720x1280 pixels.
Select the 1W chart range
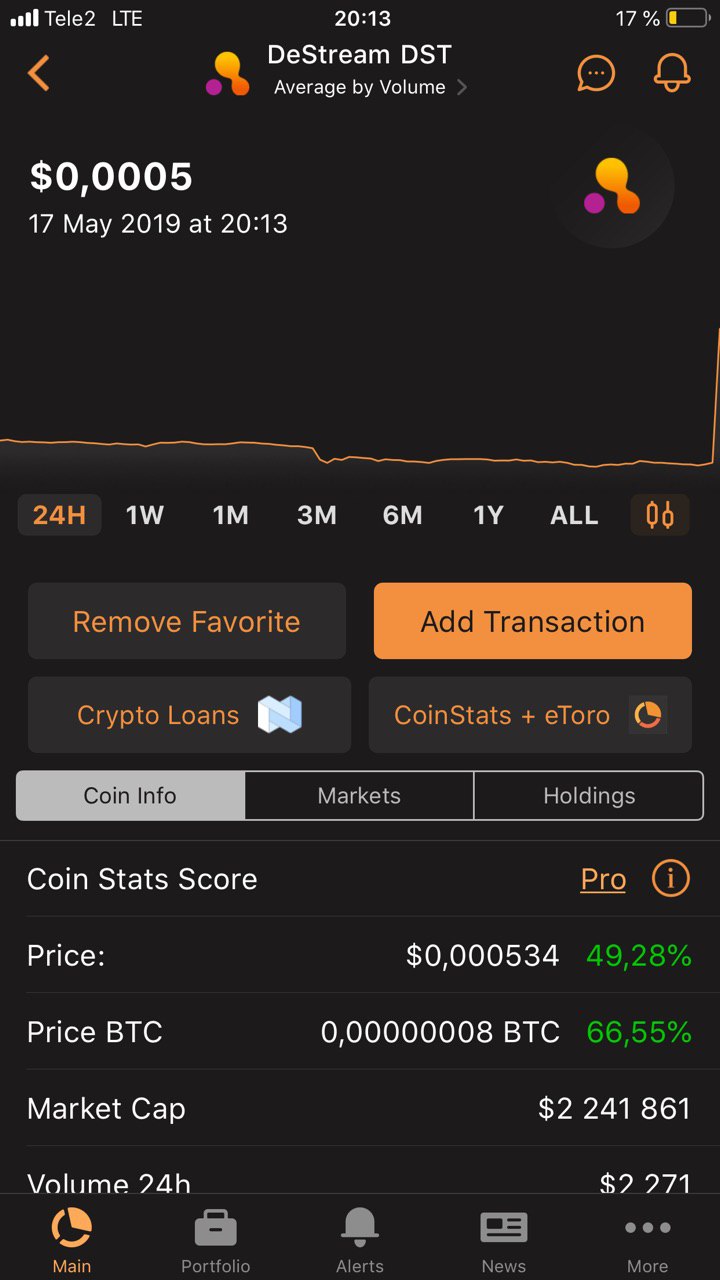pyautogui.click(x=145, y=515)
